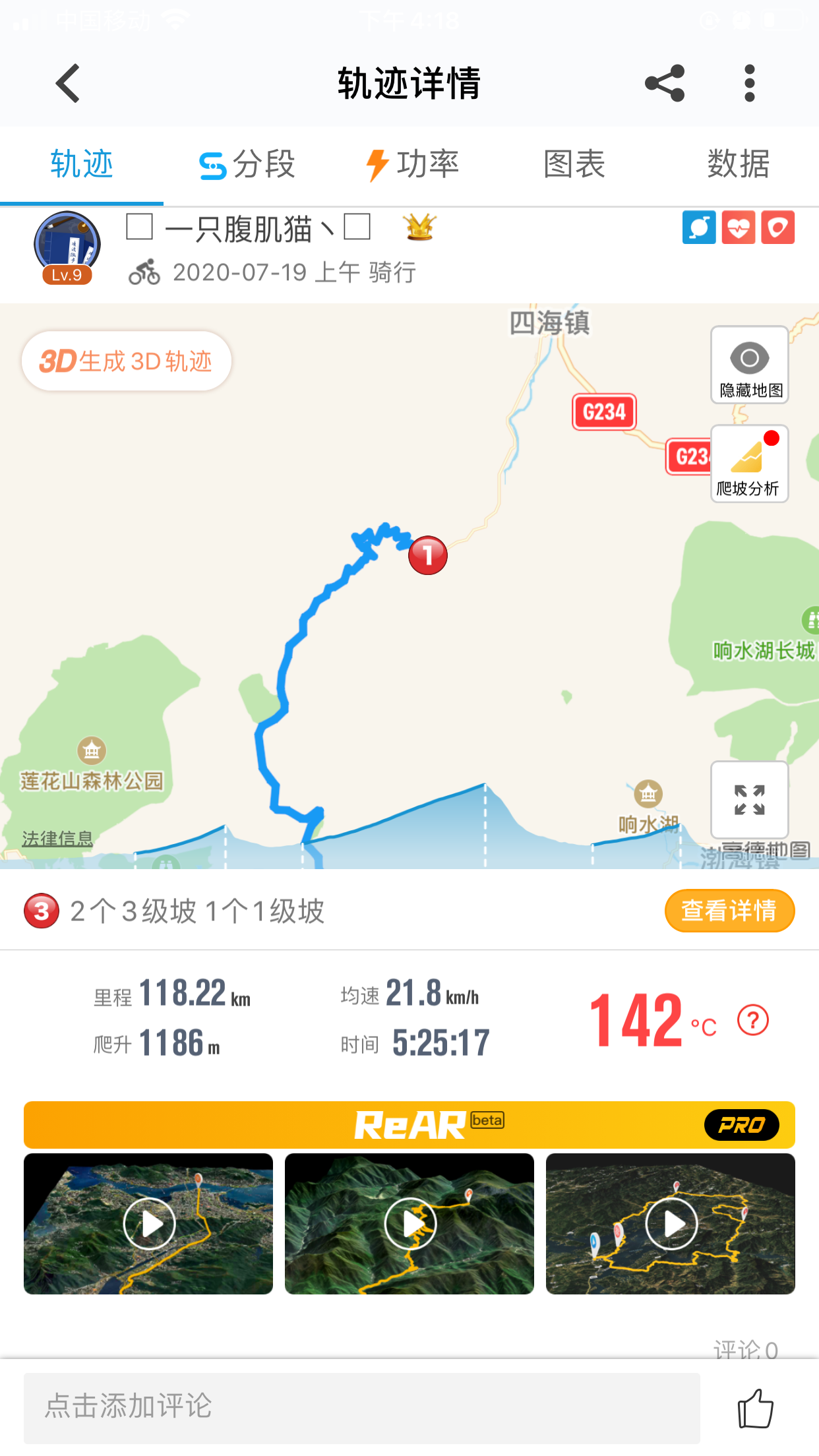Switch to the 数据 tab
The height and width of the screenshot is (1456, 819).
[x=738, y=165]
